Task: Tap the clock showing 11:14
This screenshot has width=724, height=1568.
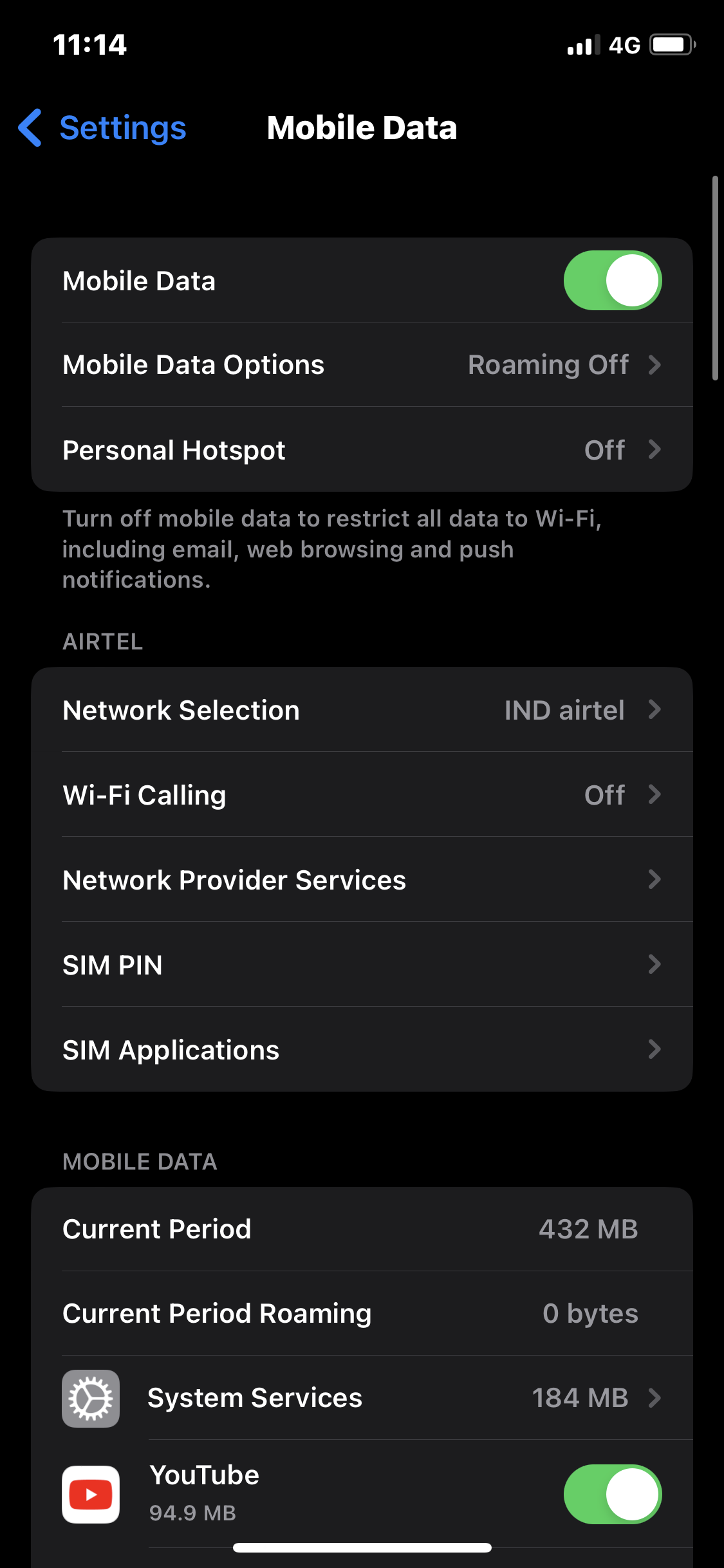Action: (89, 44)
